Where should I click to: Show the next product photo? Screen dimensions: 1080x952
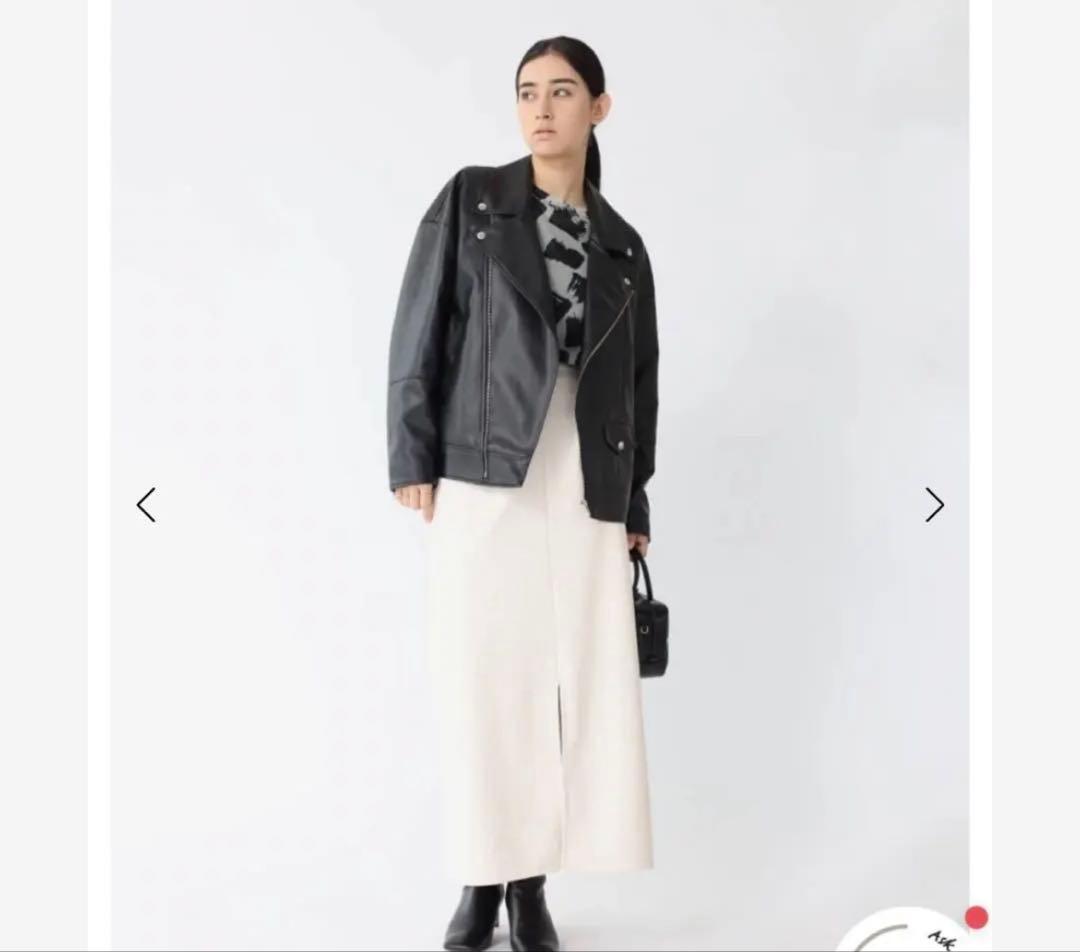coord(934,505)
